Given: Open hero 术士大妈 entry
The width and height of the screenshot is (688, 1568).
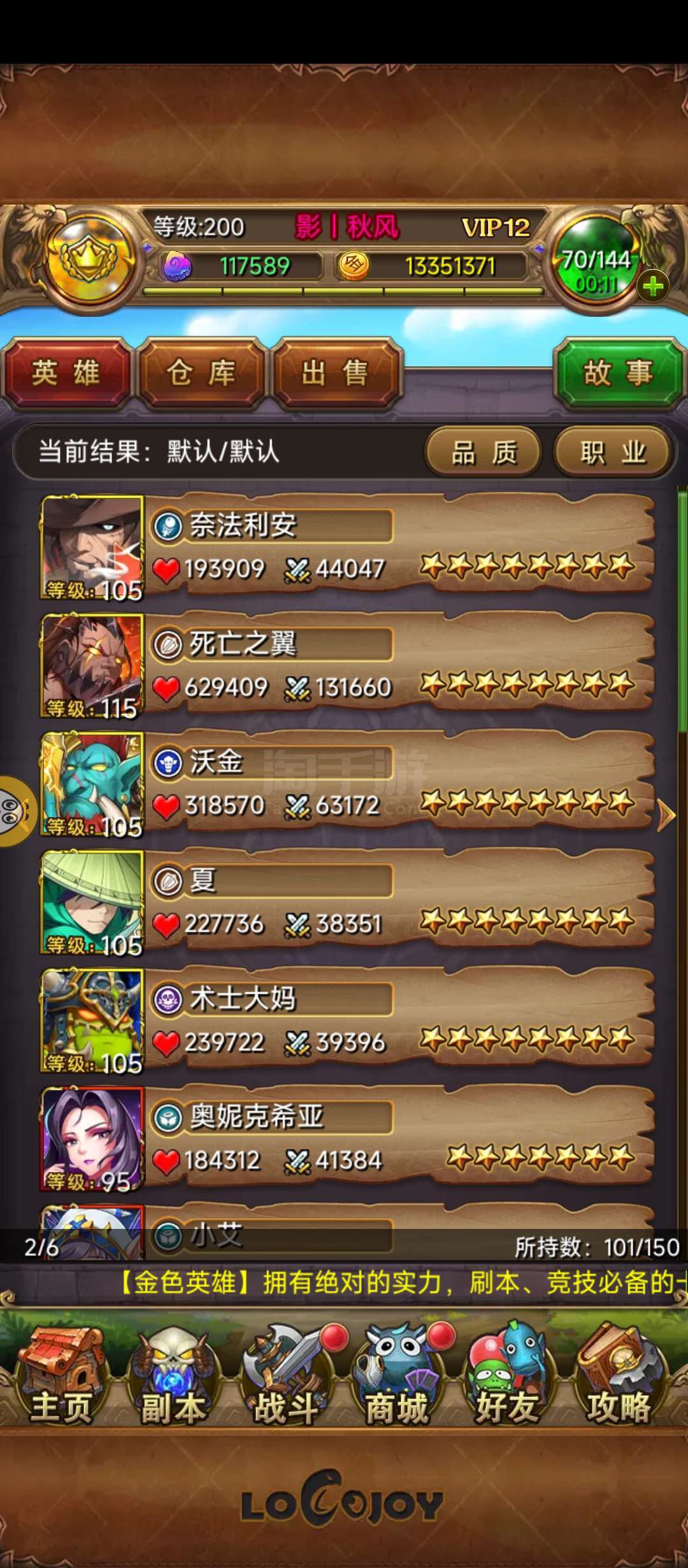Looking at the screenshot, I should (x=347, y=1021).
